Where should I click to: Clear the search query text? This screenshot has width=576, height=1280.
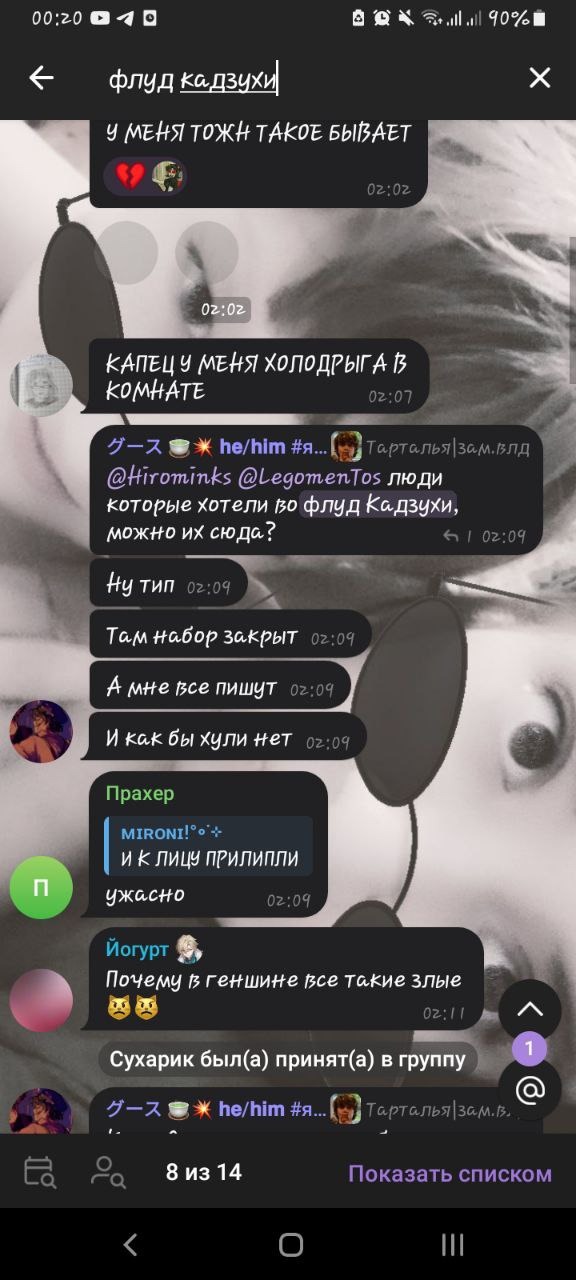pyautogui.click(x=539, y=78)
